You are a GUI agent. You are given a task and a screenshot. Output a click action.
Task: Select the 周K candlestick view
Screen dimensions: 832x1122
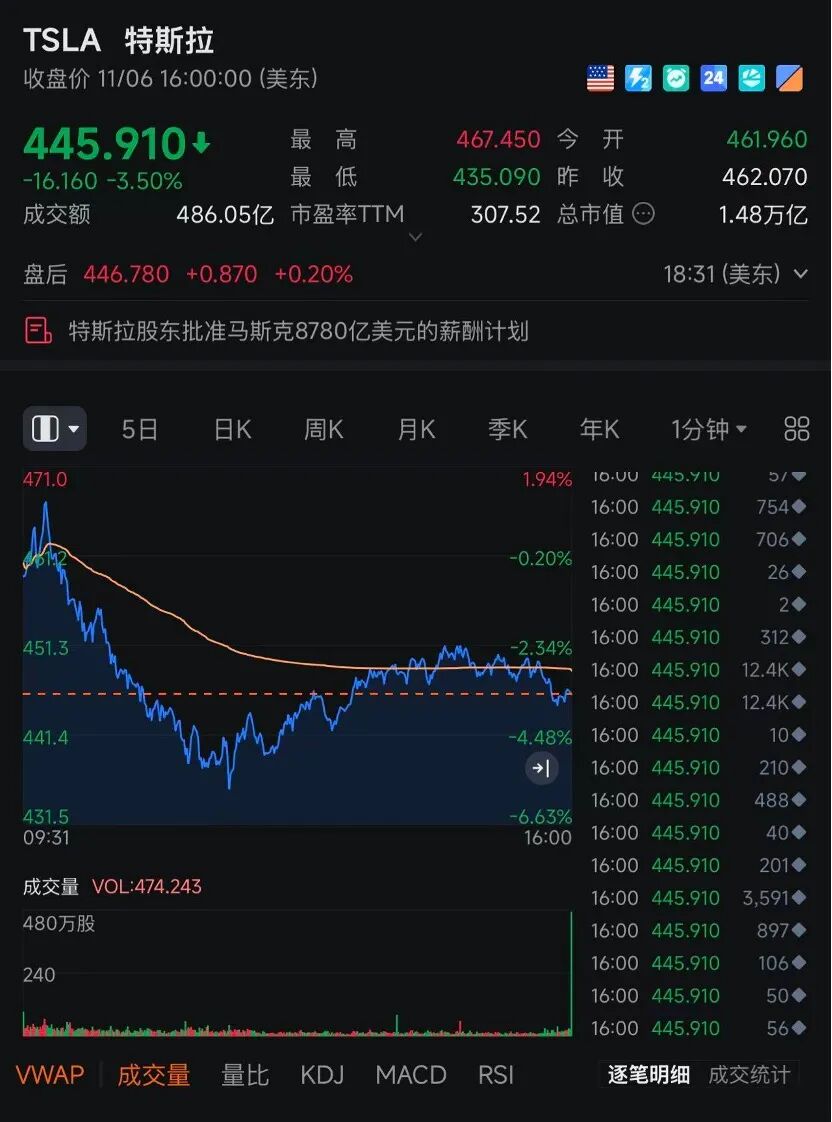(x=323, y=429)
